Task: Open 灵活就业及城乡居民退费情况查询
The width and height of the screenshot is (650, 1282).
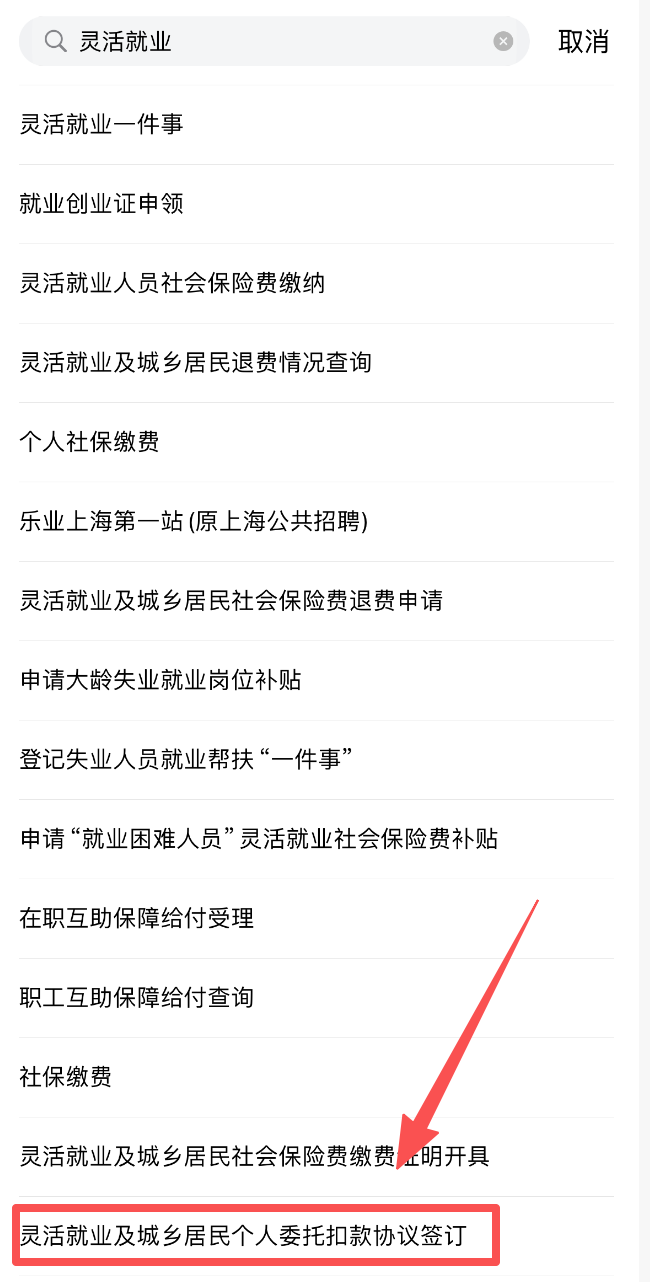Action: click(196, 362)
